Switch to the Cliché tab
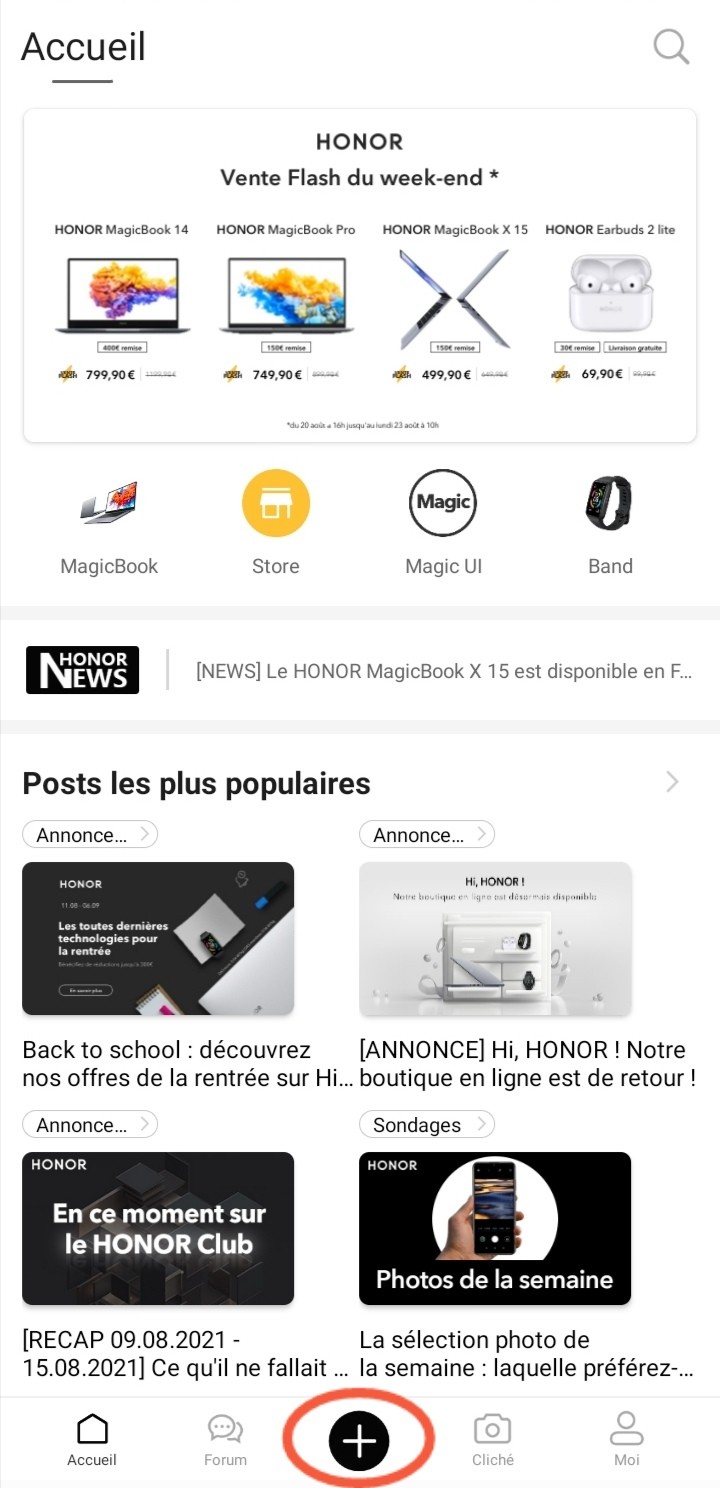 [x=493, y=1440]
